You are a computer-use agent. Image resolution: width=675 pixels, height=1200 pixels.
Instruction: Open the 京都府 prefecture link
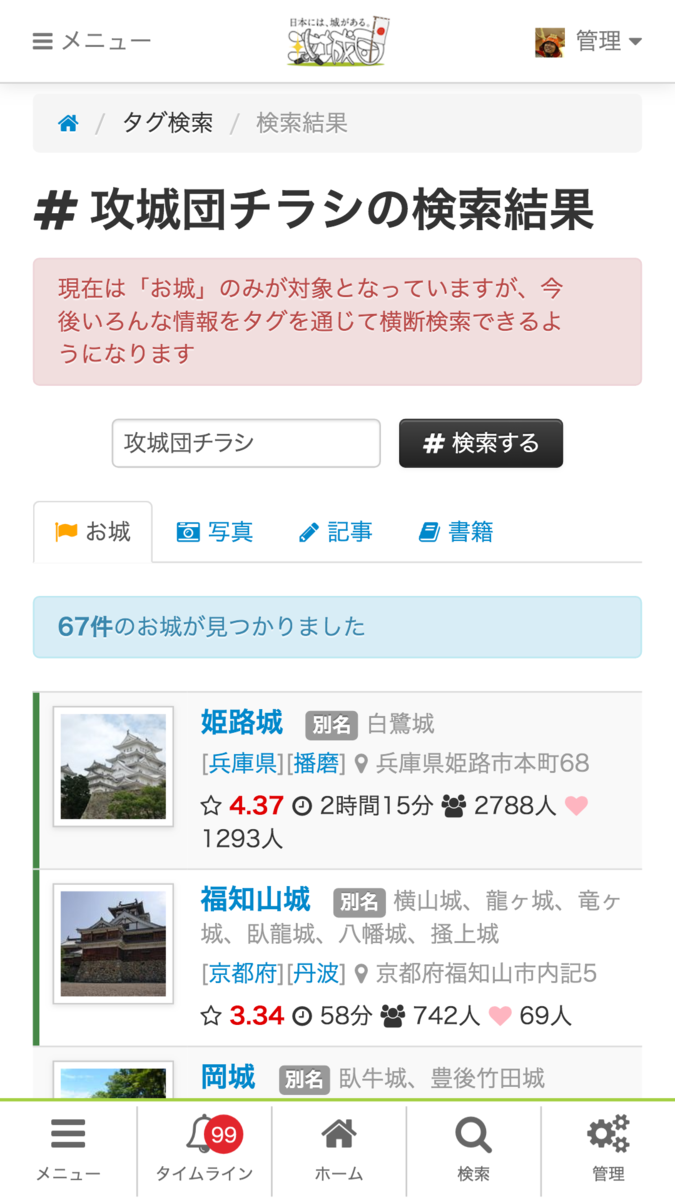point(241,973)
